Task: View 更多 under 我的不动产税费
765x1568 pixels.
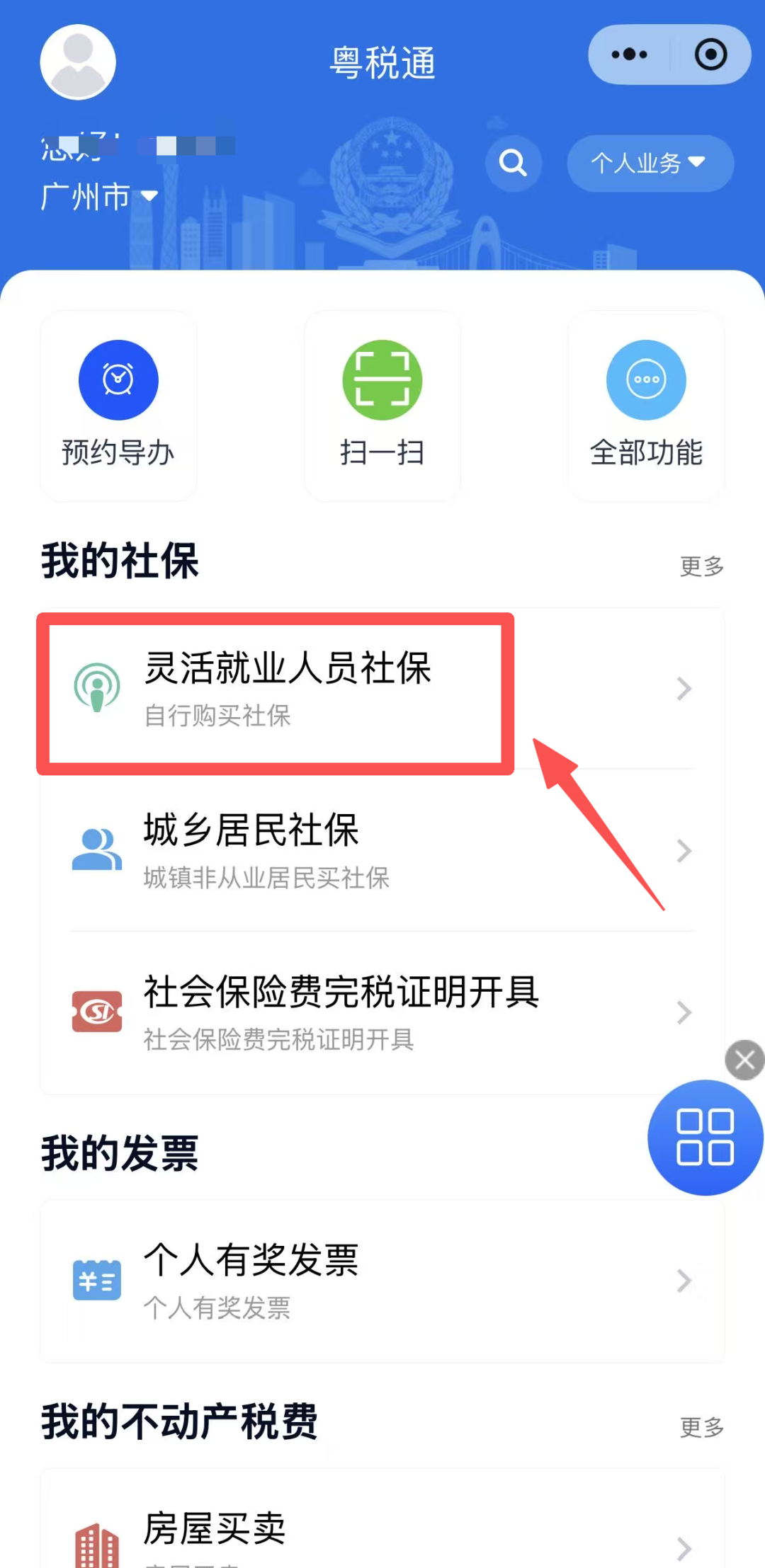Action: pos(701,1426)
